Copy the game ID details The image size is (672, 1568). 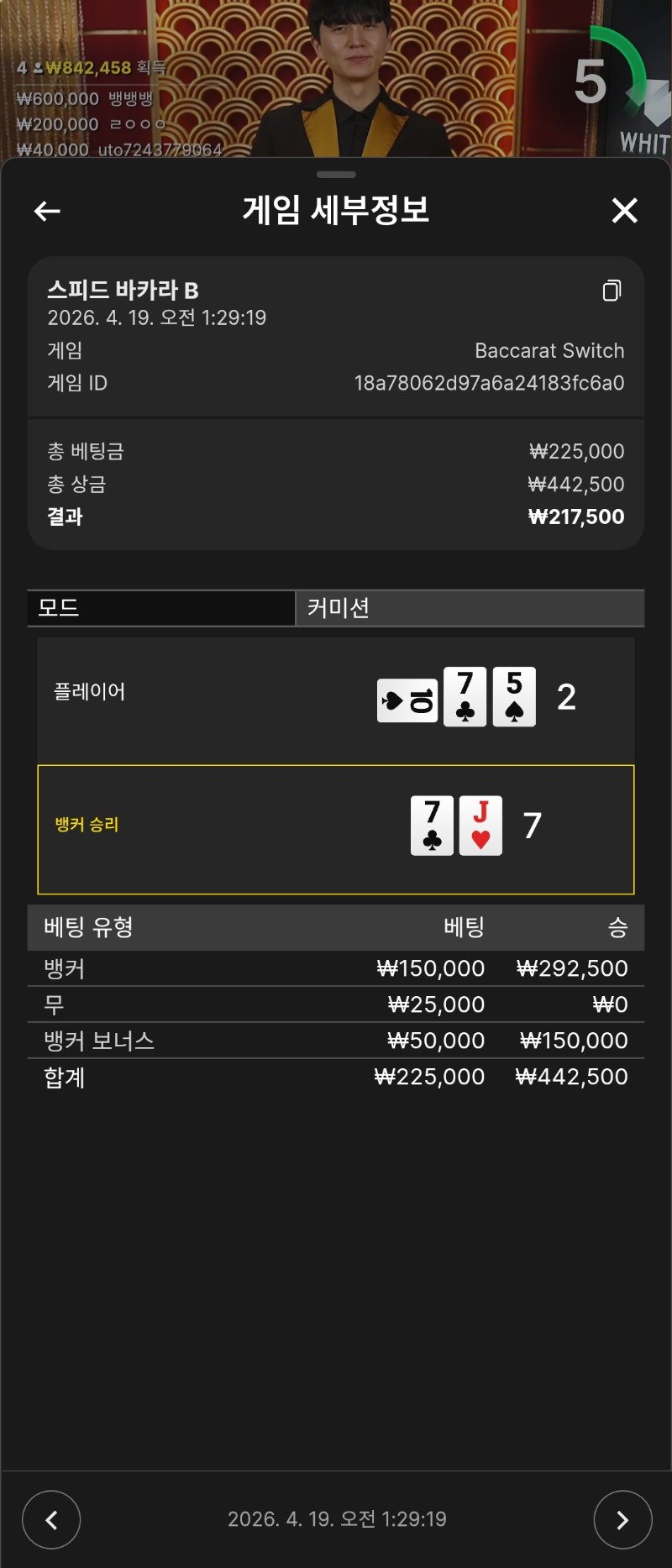pos(612,291)
